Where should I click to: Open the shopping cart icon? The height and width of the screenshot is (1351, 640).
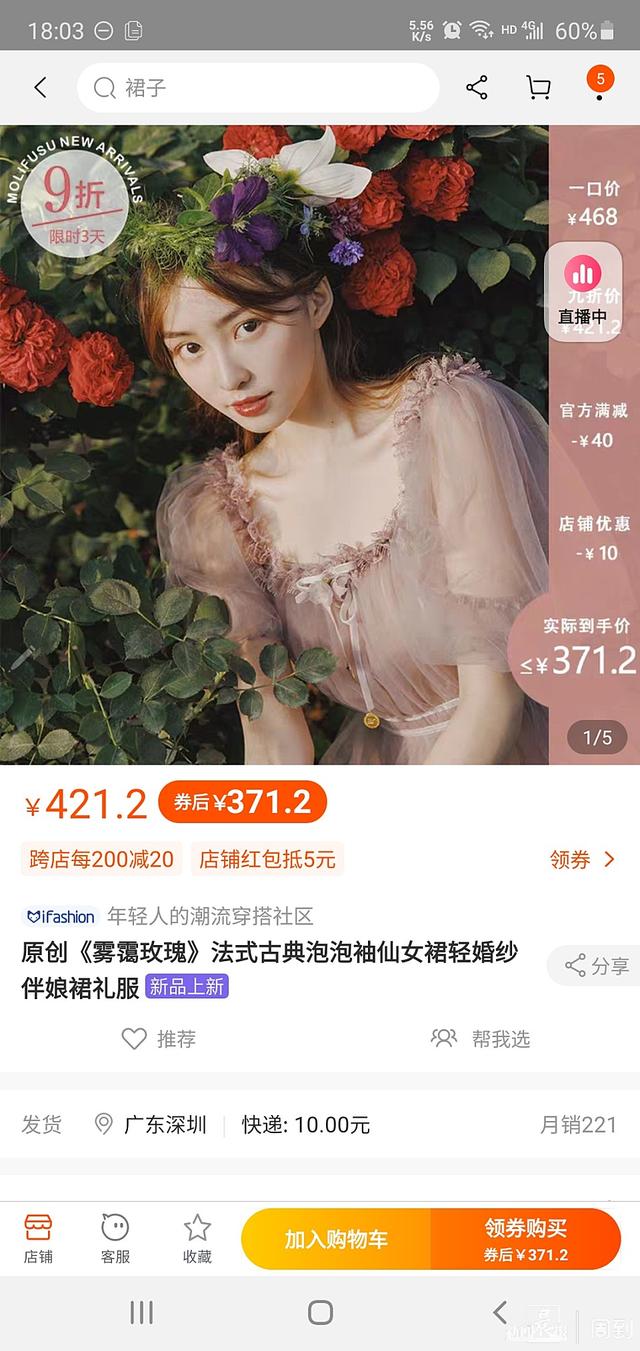pos(538,88)
